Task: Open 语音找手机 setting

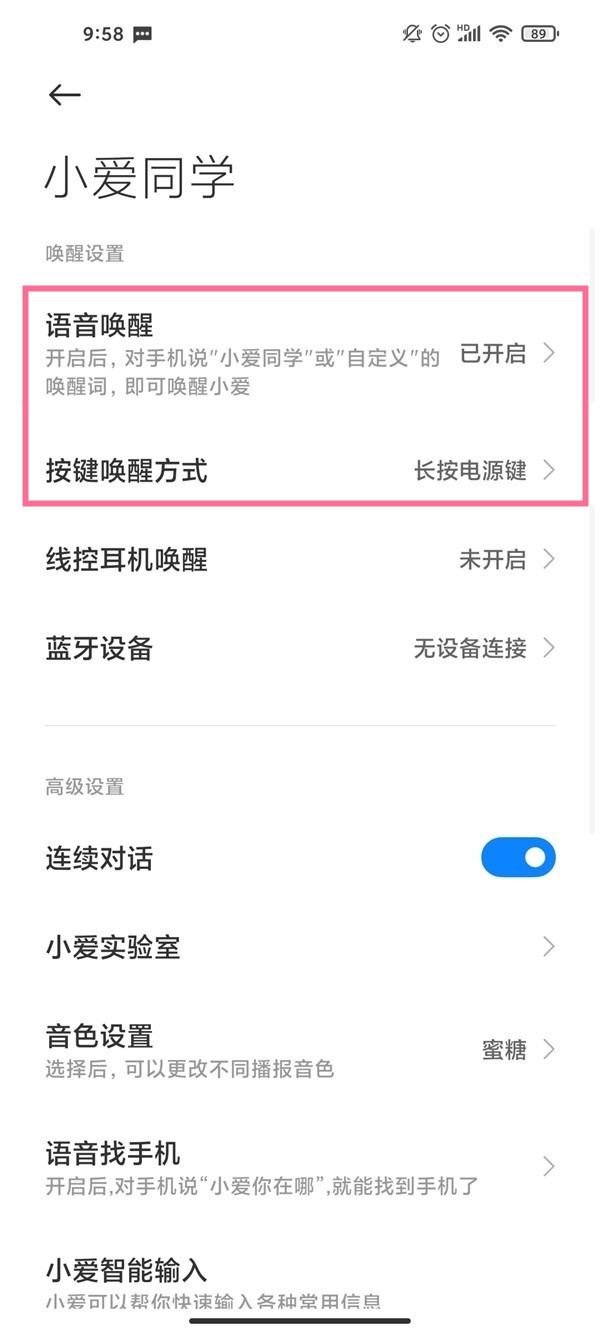Action: (300, 1167)
